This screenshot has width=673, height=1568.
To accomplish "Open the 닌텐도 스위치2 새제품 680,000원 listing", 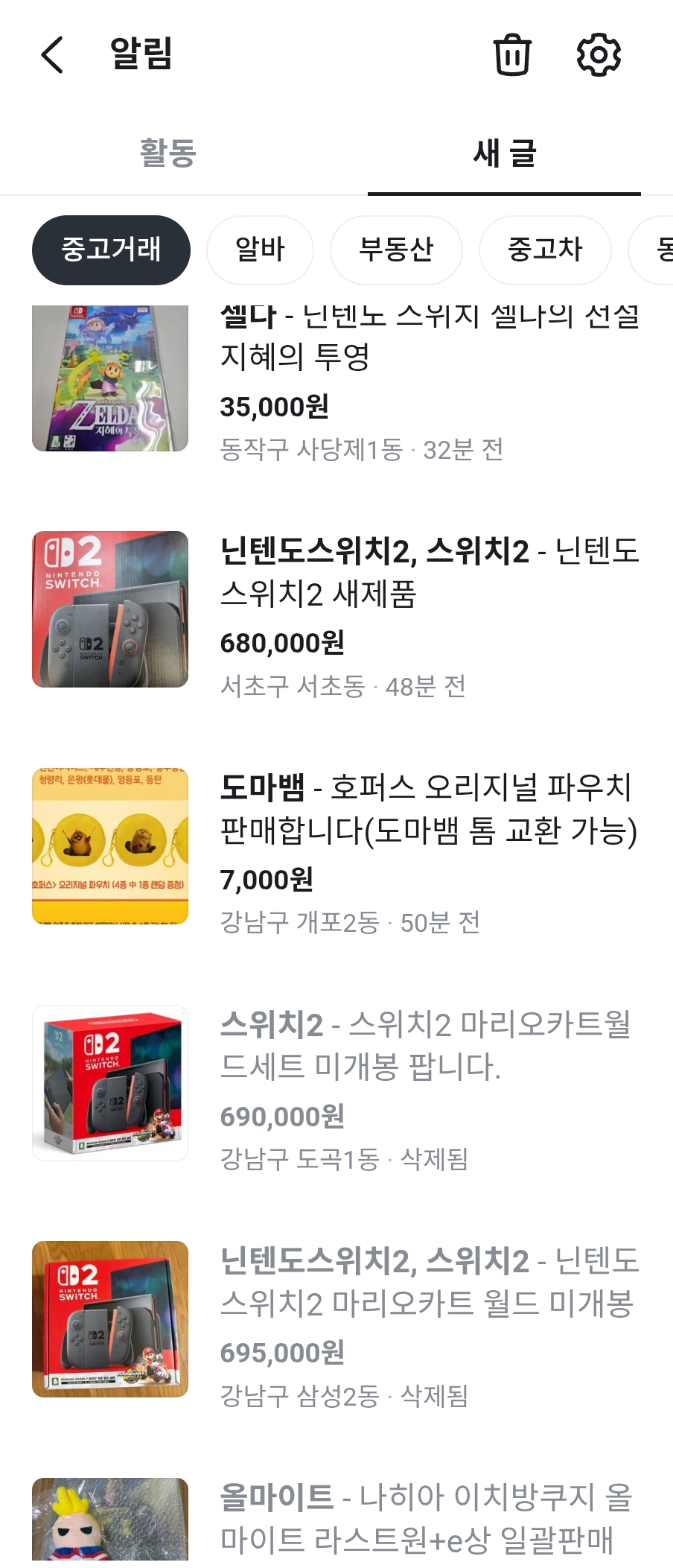I will point(336,615).
